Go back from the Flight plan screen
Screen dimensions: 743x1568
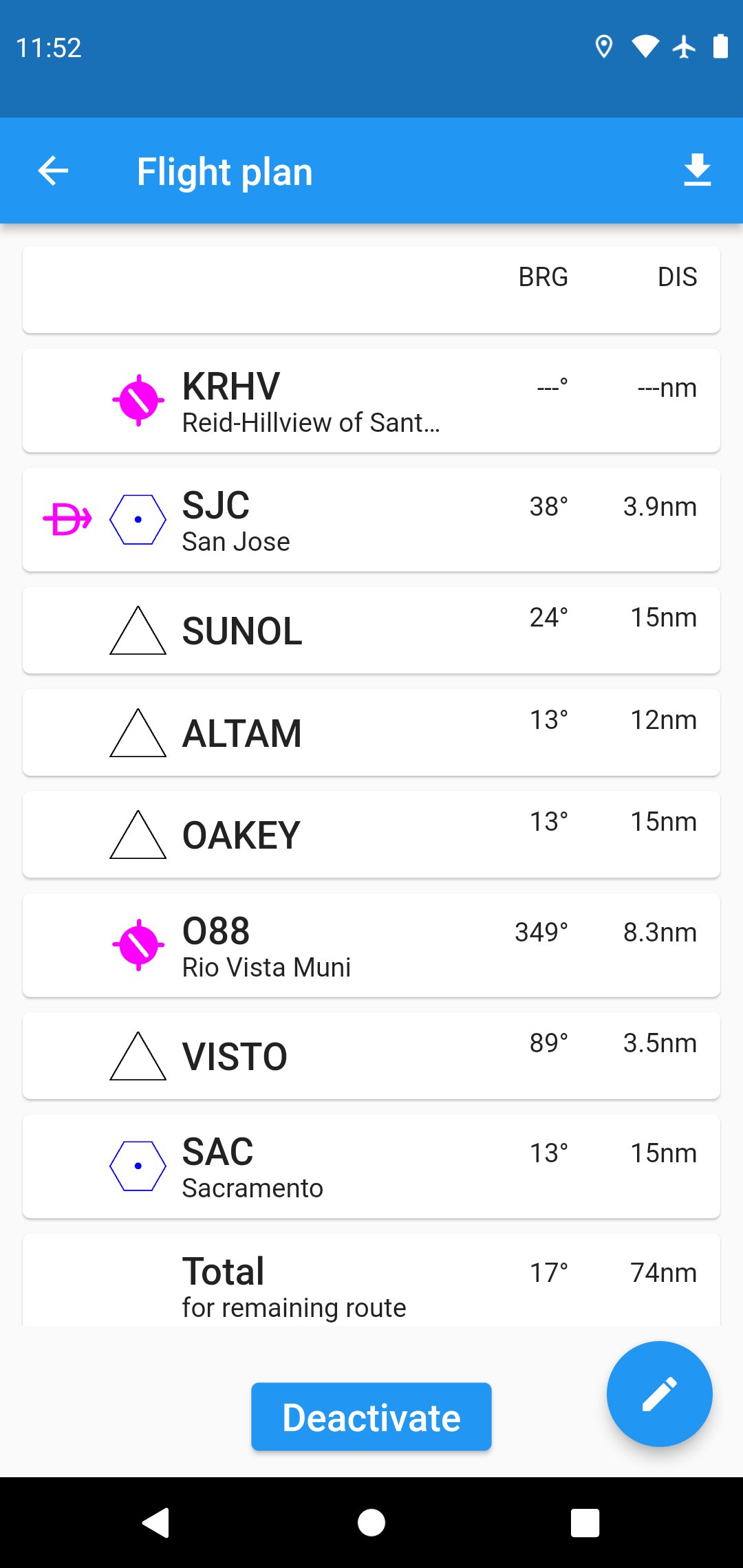coord(53,171)
